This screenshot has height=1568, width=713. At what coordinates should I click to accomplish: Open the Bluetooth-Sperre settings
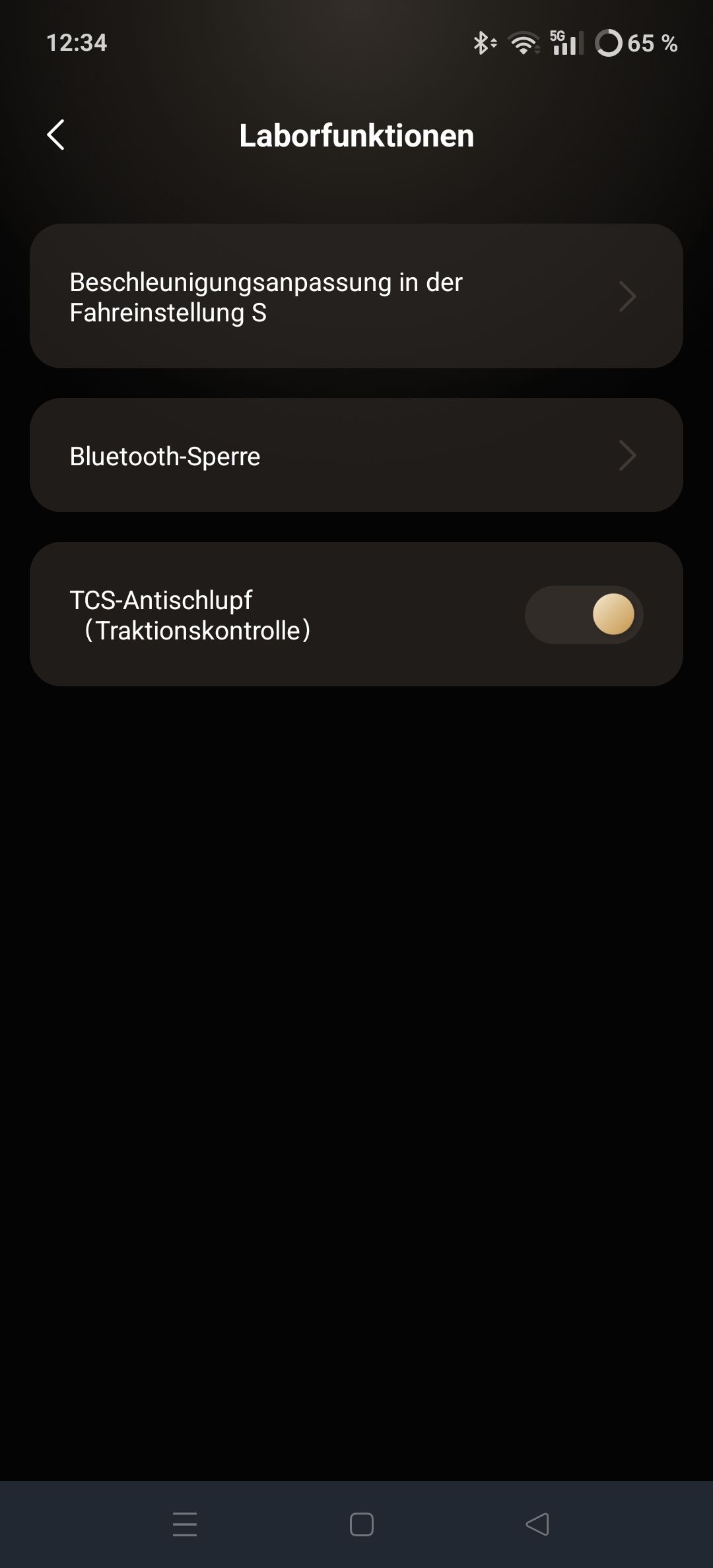click(356, 455)
